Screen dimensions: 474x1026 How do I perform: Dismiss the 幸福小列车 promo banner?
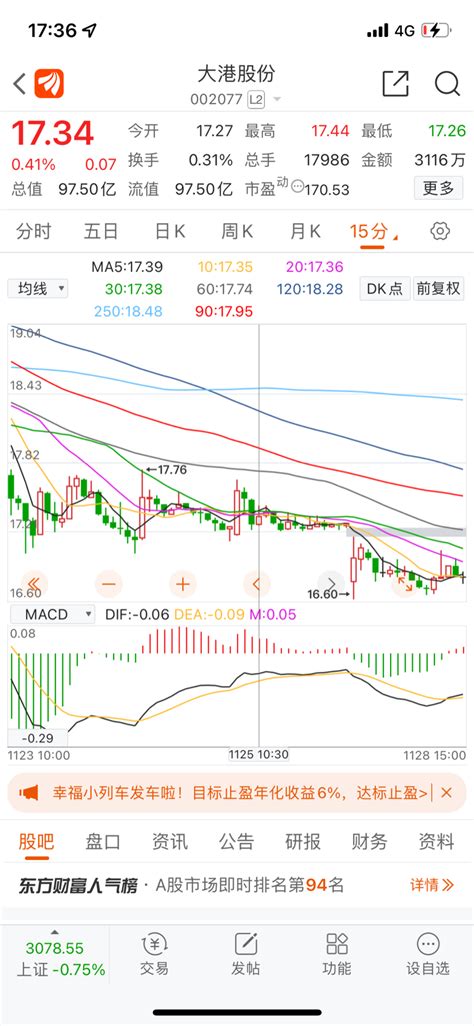pyautogui.click(x=447, y=793)
